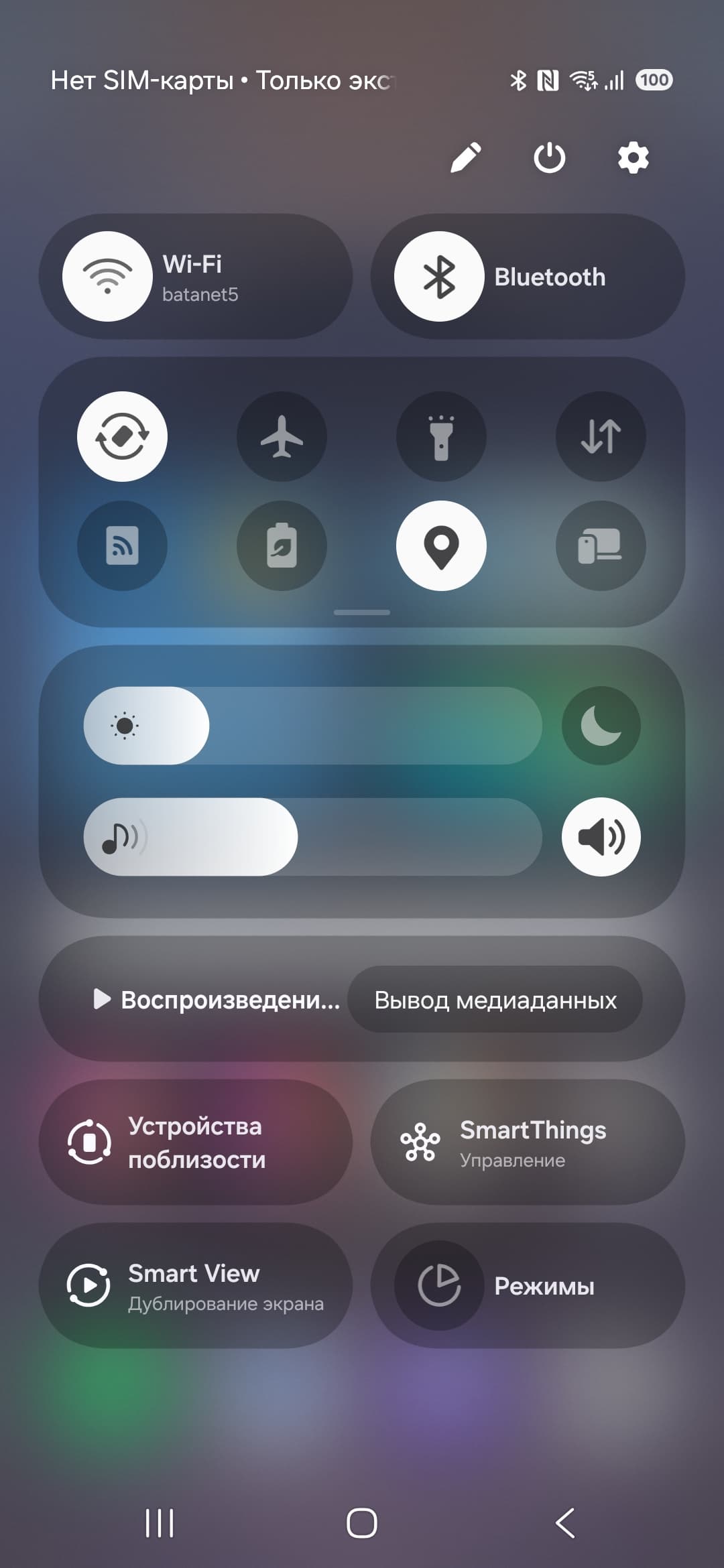The image size is (724, 1568).
Task: Toggle the linked devices screen icon
Action: coord(601,545)
